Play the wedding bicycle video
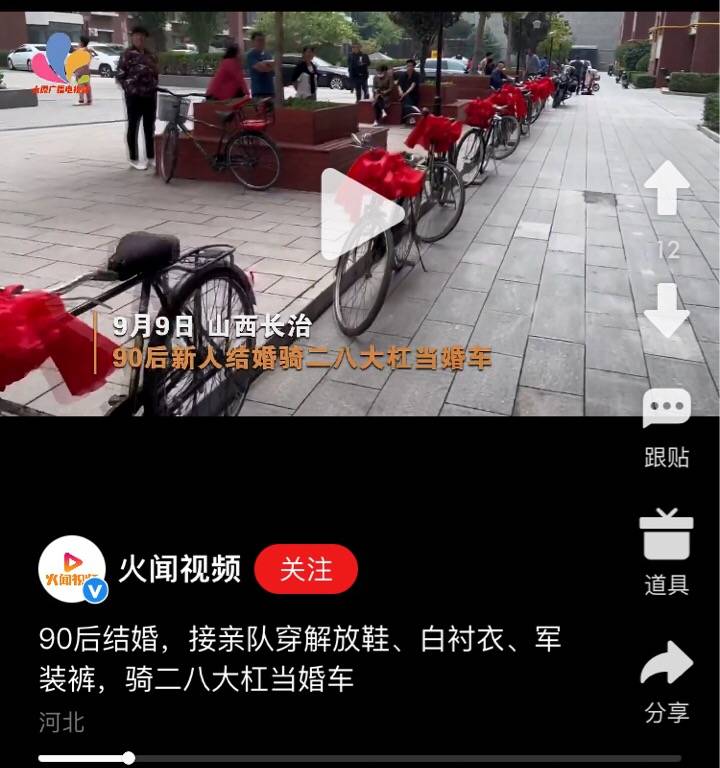The width and height of the screenshot is (720, 768). pos(361,212)
